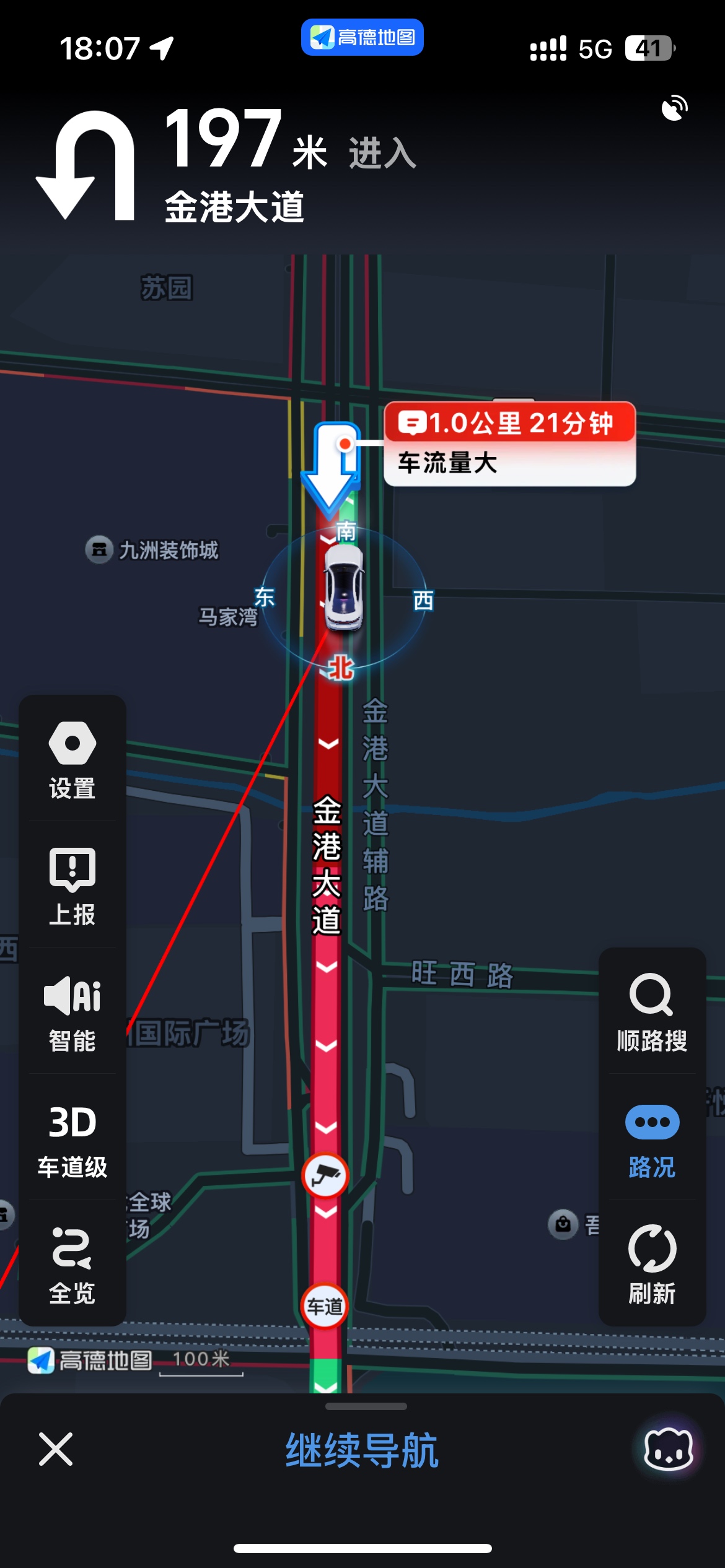Screen dimensions: 725x1568
Task: Exit navigation with the X icon
Action: pos(56,1449)
